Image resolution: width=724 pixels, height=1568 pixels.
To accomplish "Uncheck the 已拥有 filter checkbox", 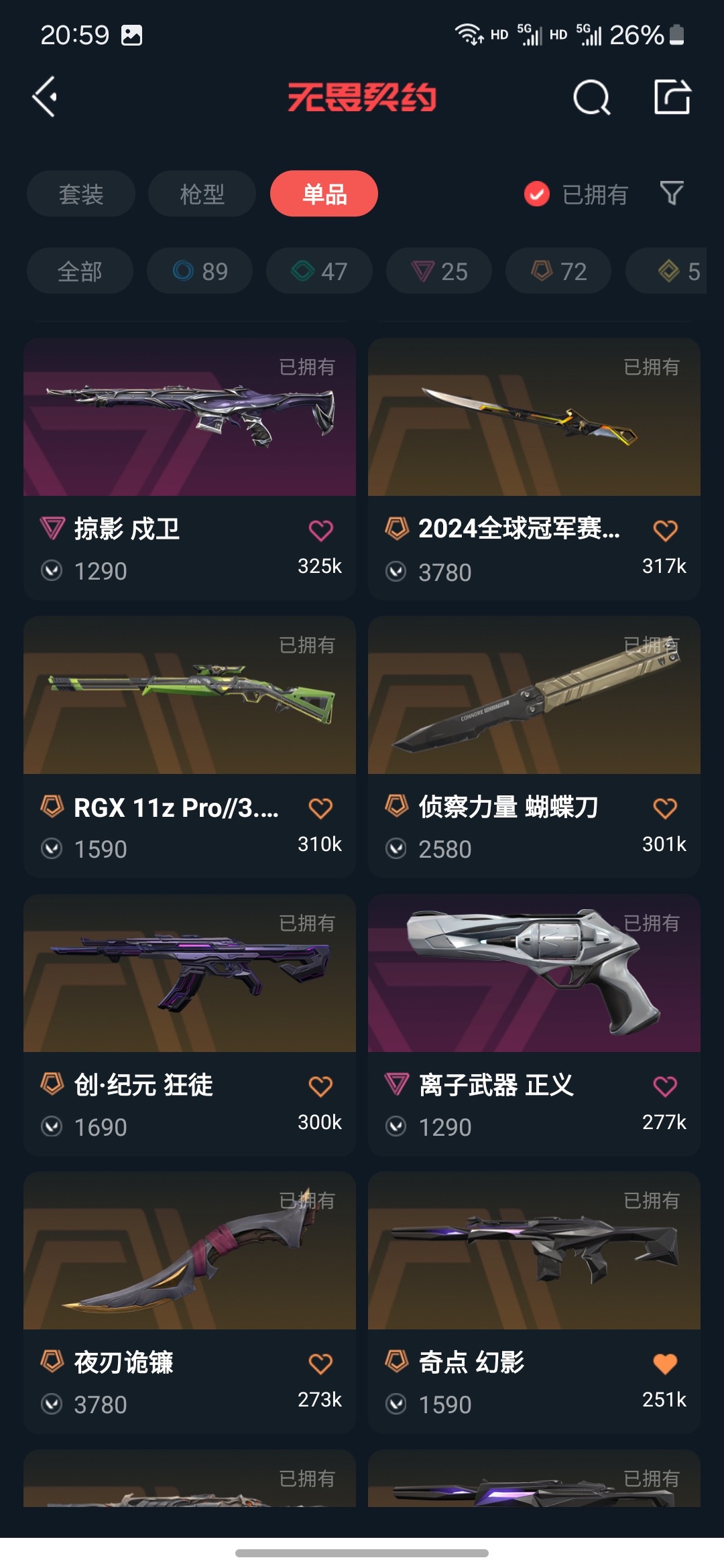I will pyautogui.click(x=536, y=194).
